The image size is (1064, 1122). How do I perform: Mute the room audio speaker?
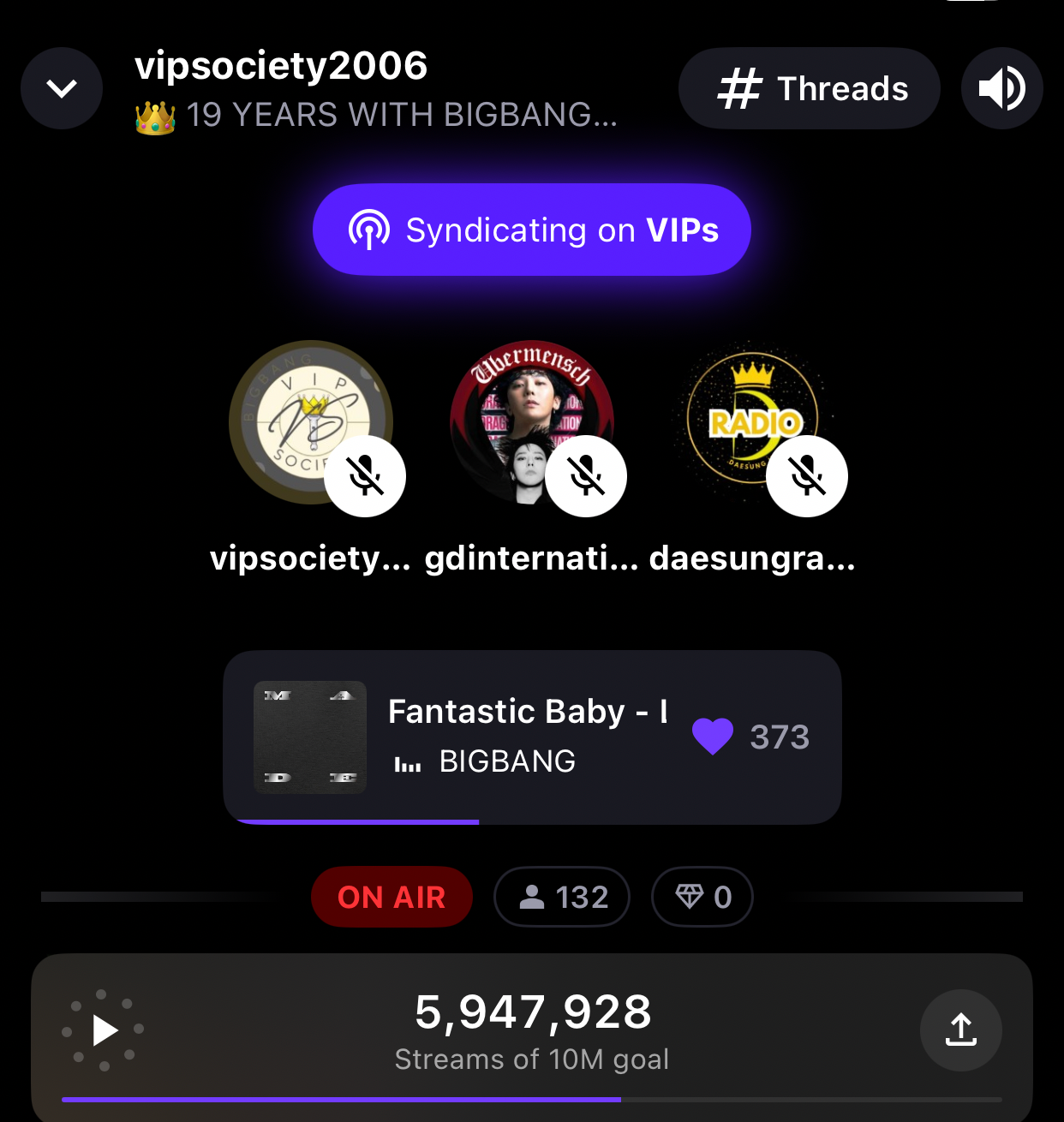click(x=1001, y=88)
